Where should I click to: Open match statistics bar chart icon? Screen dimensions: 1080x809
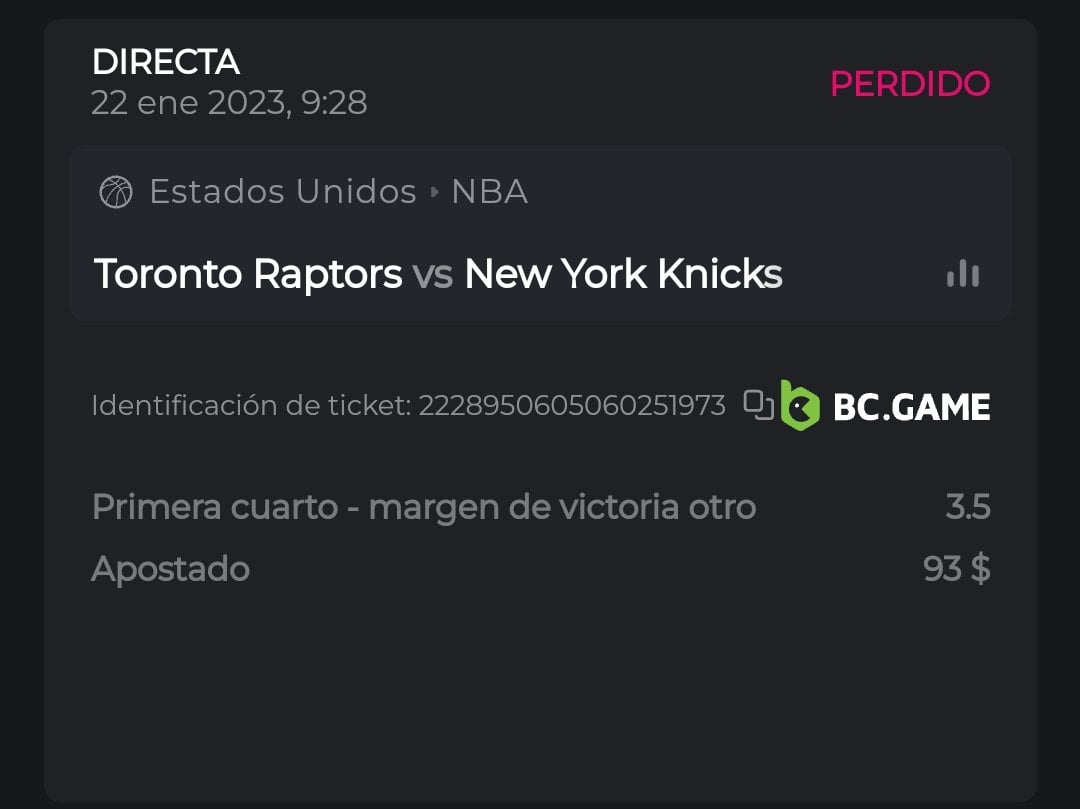pos(963,273)
